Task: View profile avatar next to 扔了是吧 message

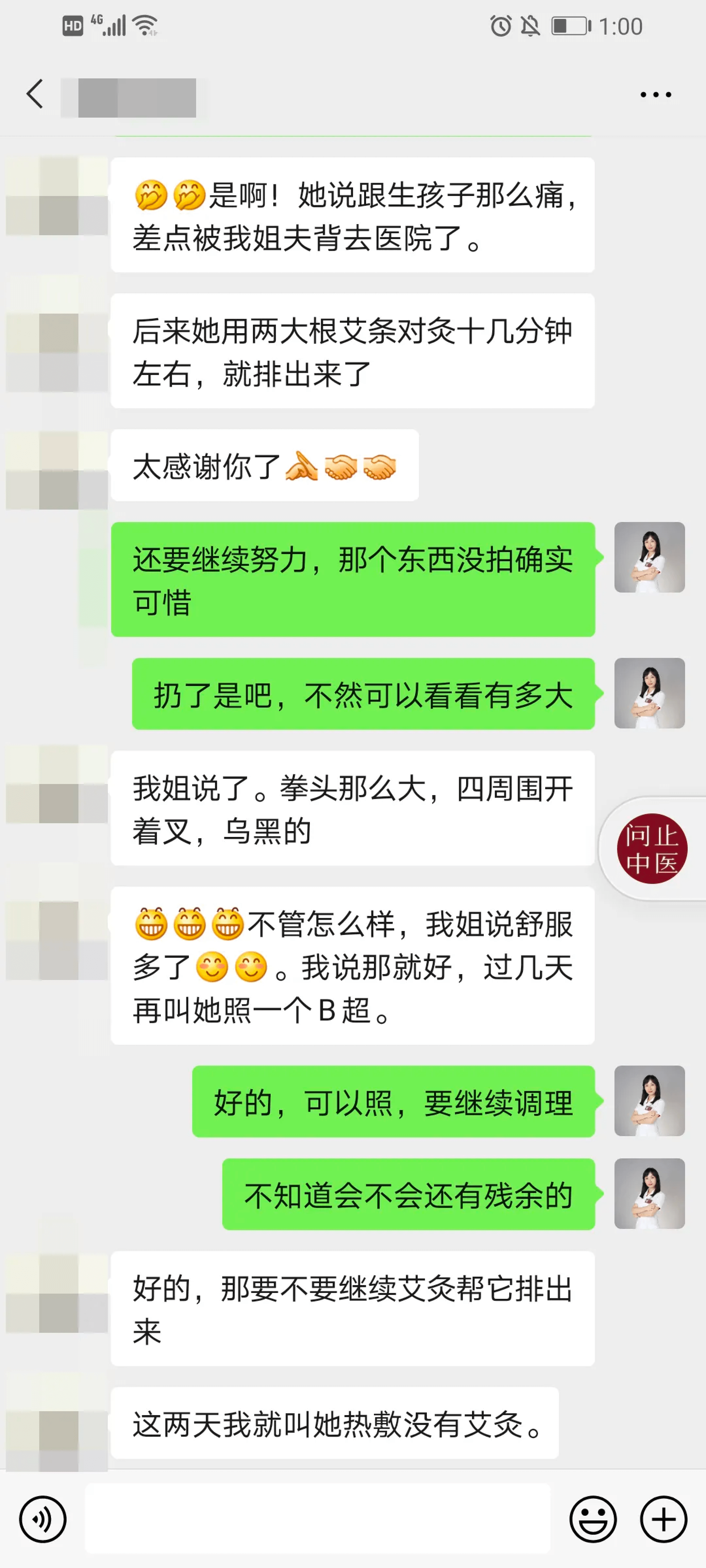Action: [649, 693]
